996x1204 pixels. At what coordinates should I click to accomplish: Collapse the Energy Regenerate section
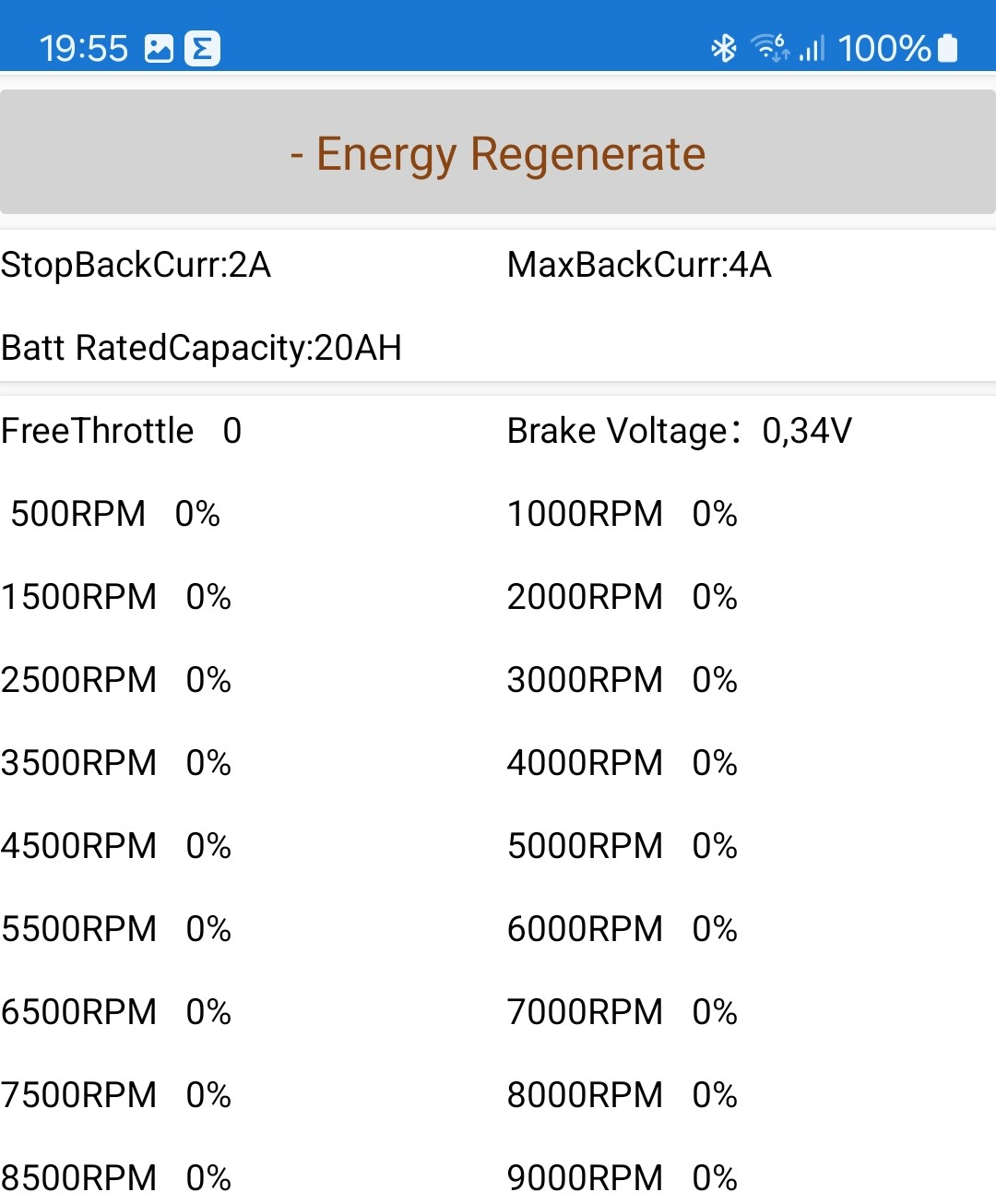[498, 153]
